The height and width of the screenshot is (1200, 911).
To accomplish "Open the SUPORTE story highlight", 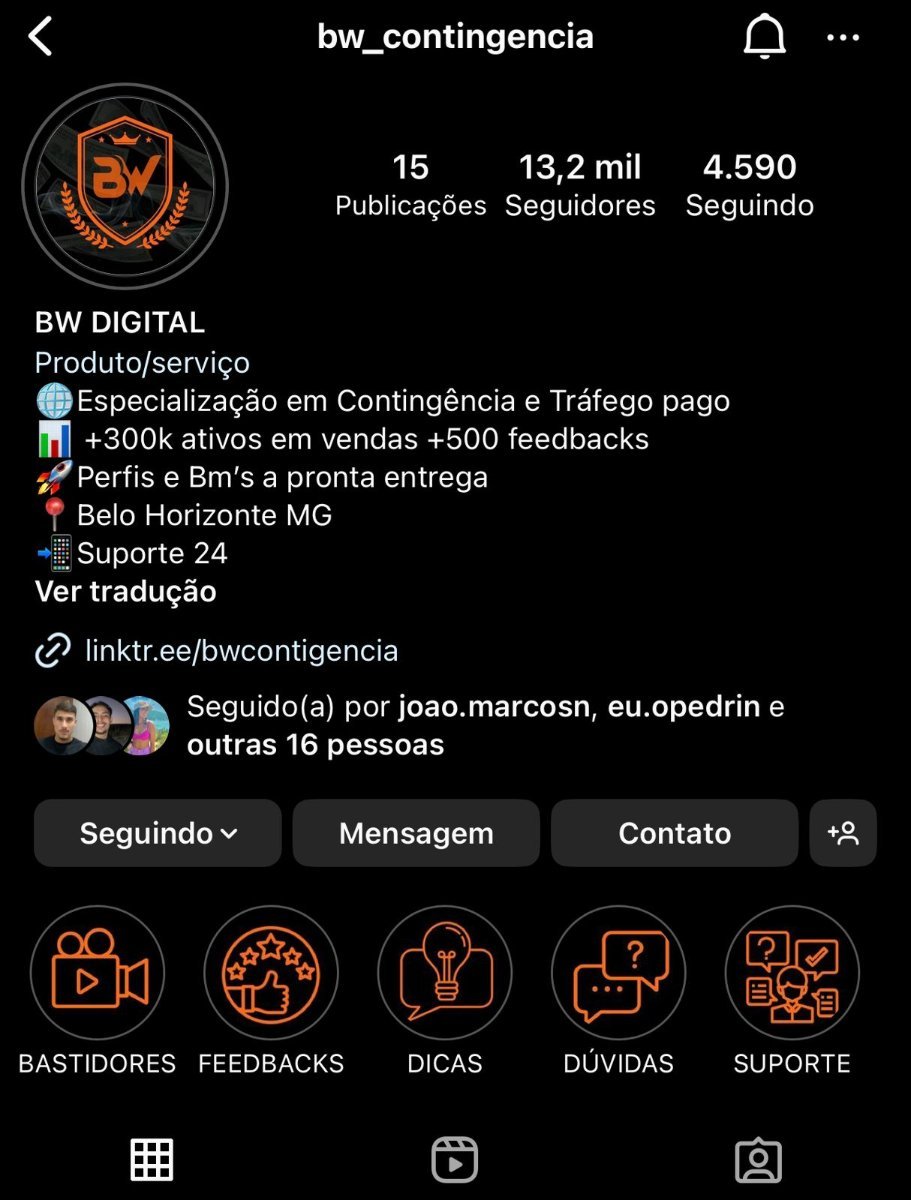I will [792, 974].
